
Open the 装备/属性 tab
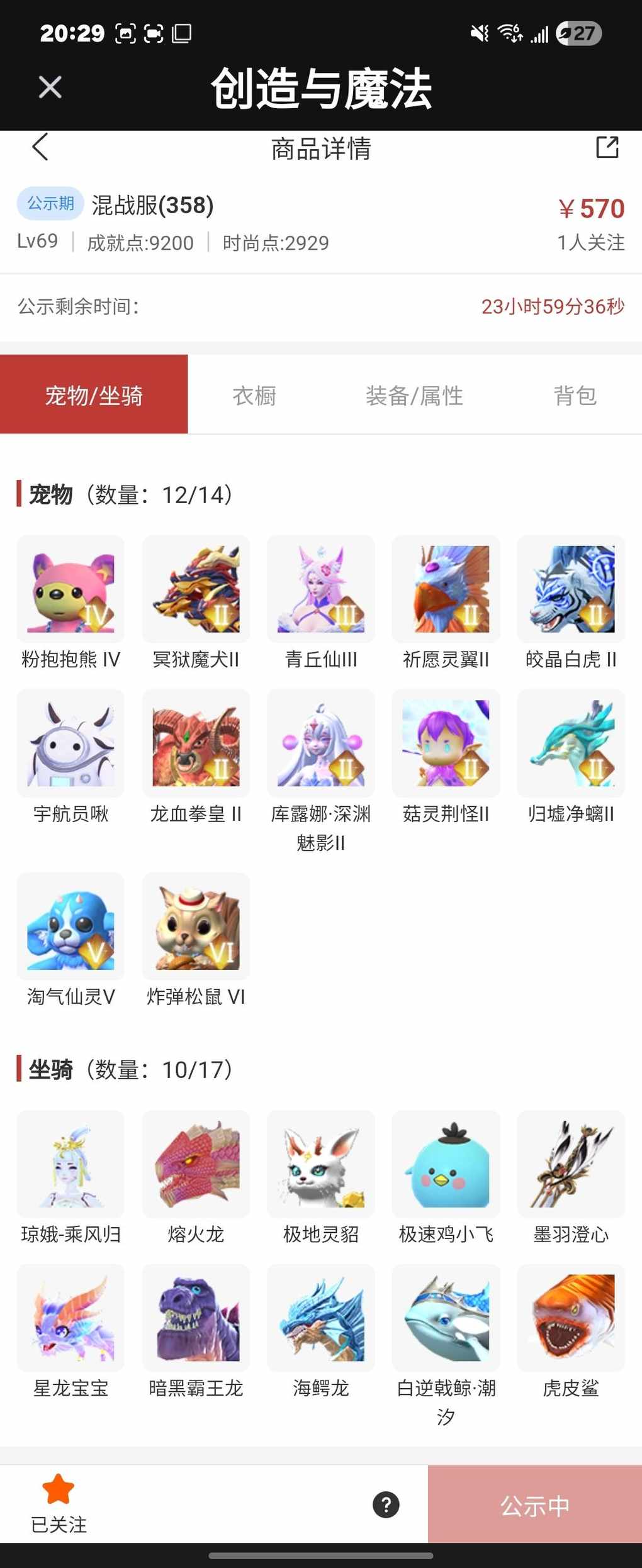414,395
